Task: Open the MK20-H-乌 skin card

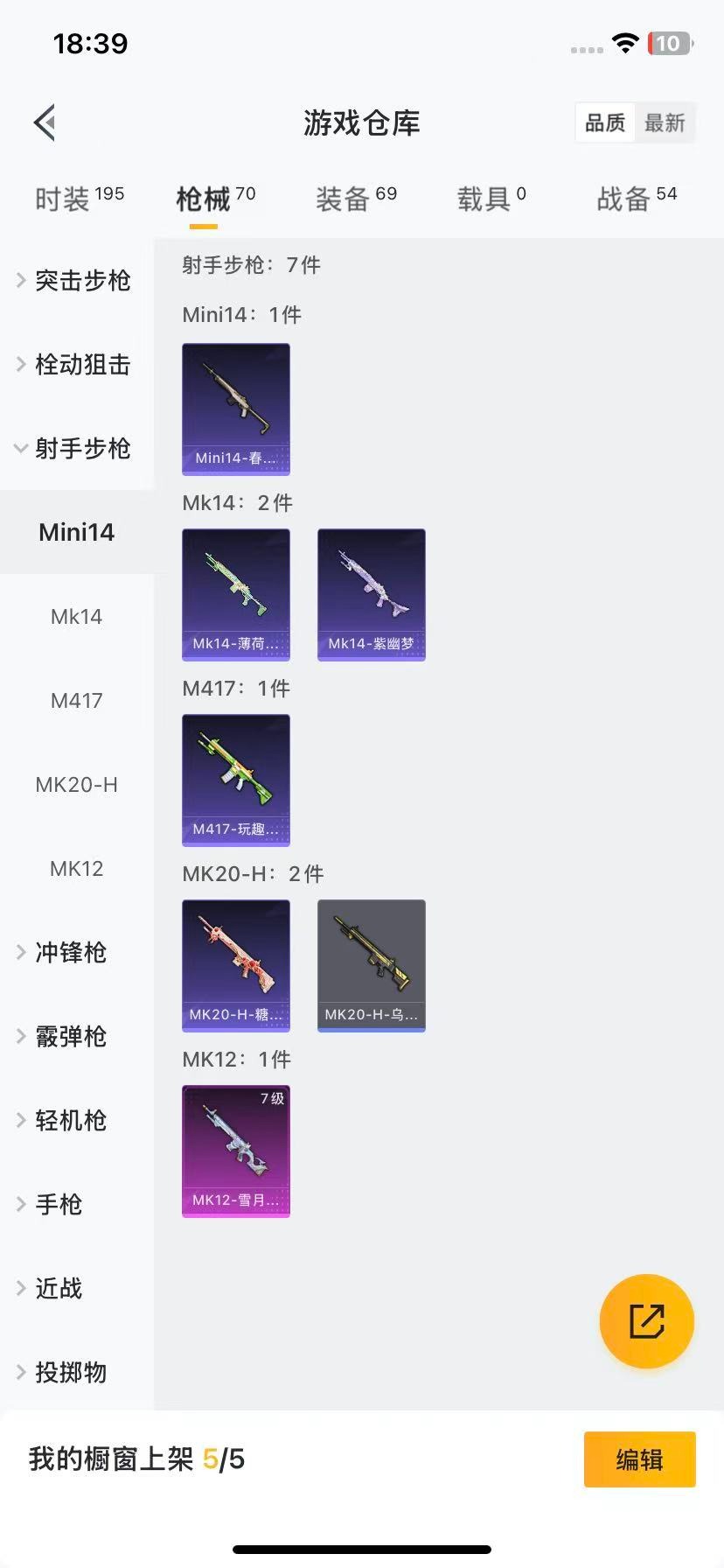Action: click(x=371, y=965)
